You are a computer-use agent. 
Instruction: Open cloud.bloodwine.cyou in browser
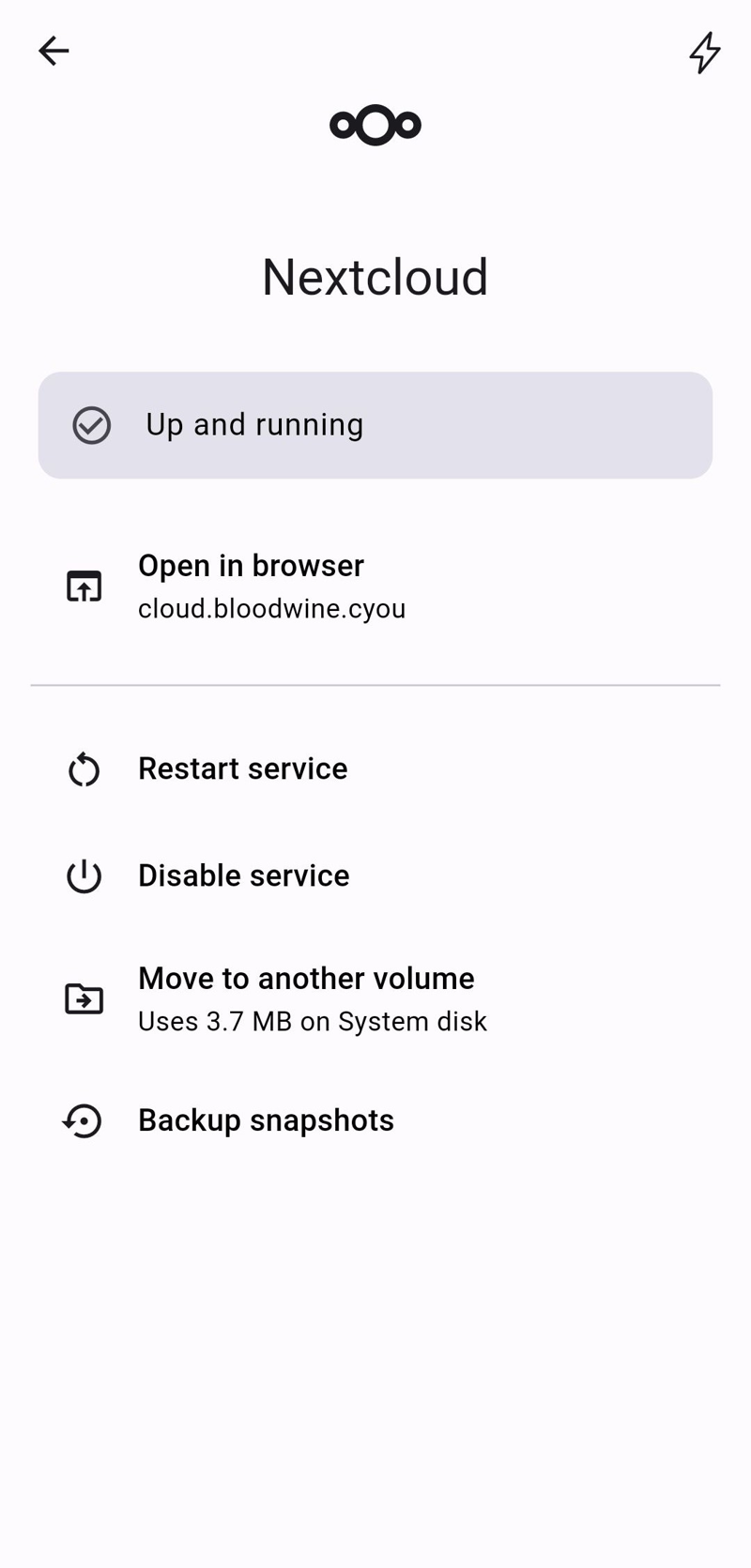click(271, 608)
